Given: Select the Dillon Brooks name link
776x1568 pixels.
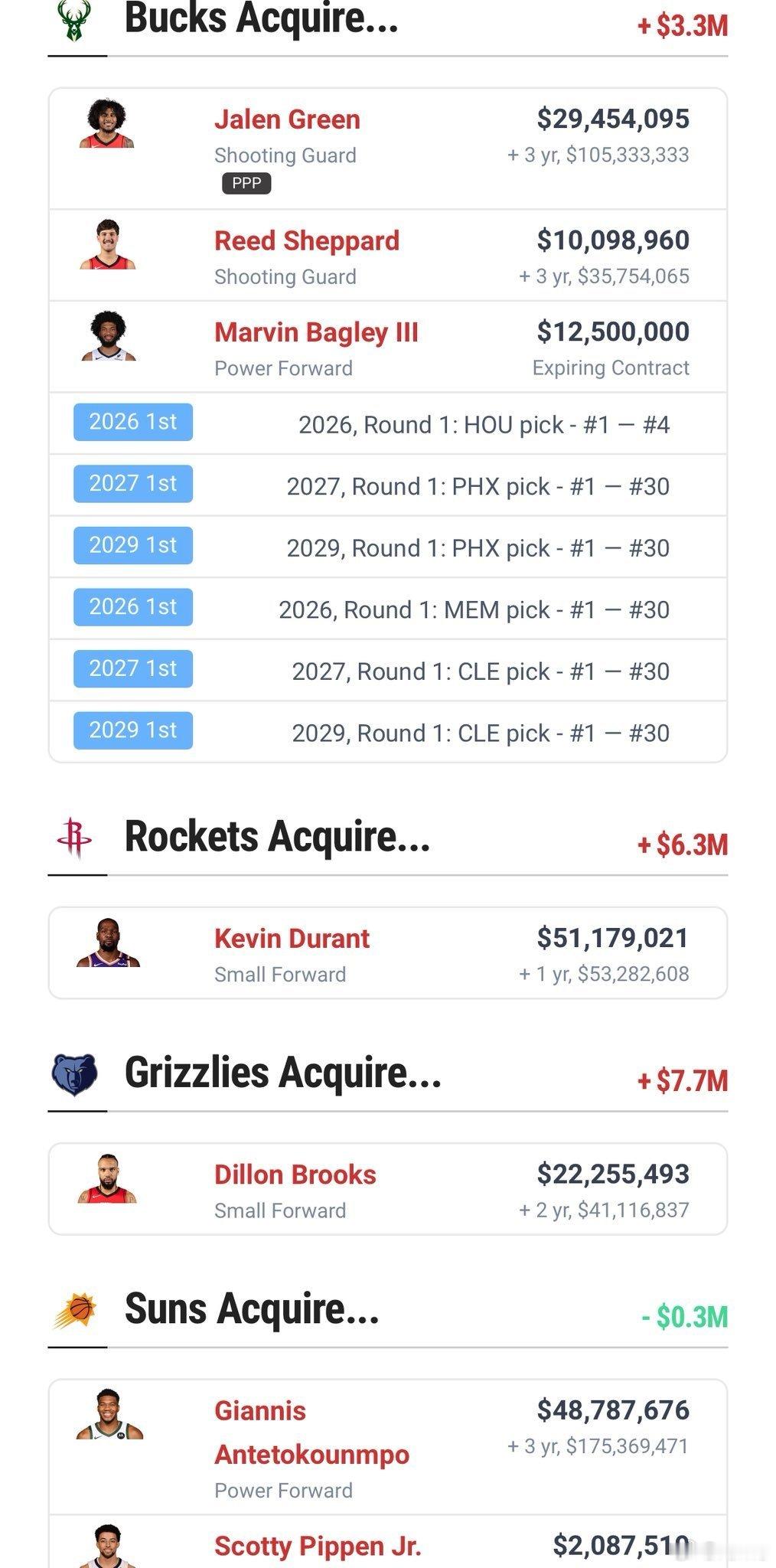Looking at the screenshot, I should point(295,1174).
